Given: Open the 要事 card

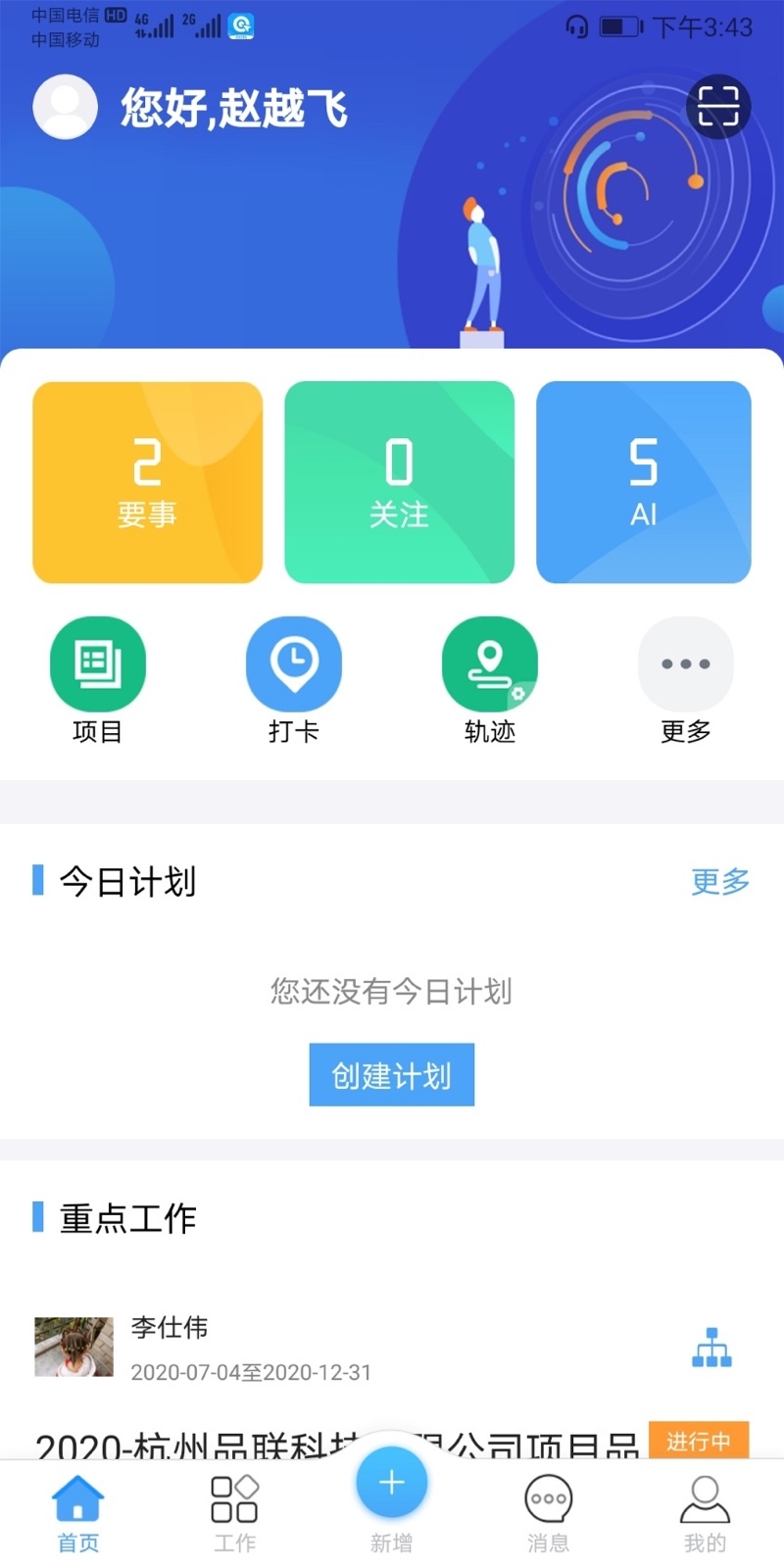Looking at the screenshot, I should point(148,482).
